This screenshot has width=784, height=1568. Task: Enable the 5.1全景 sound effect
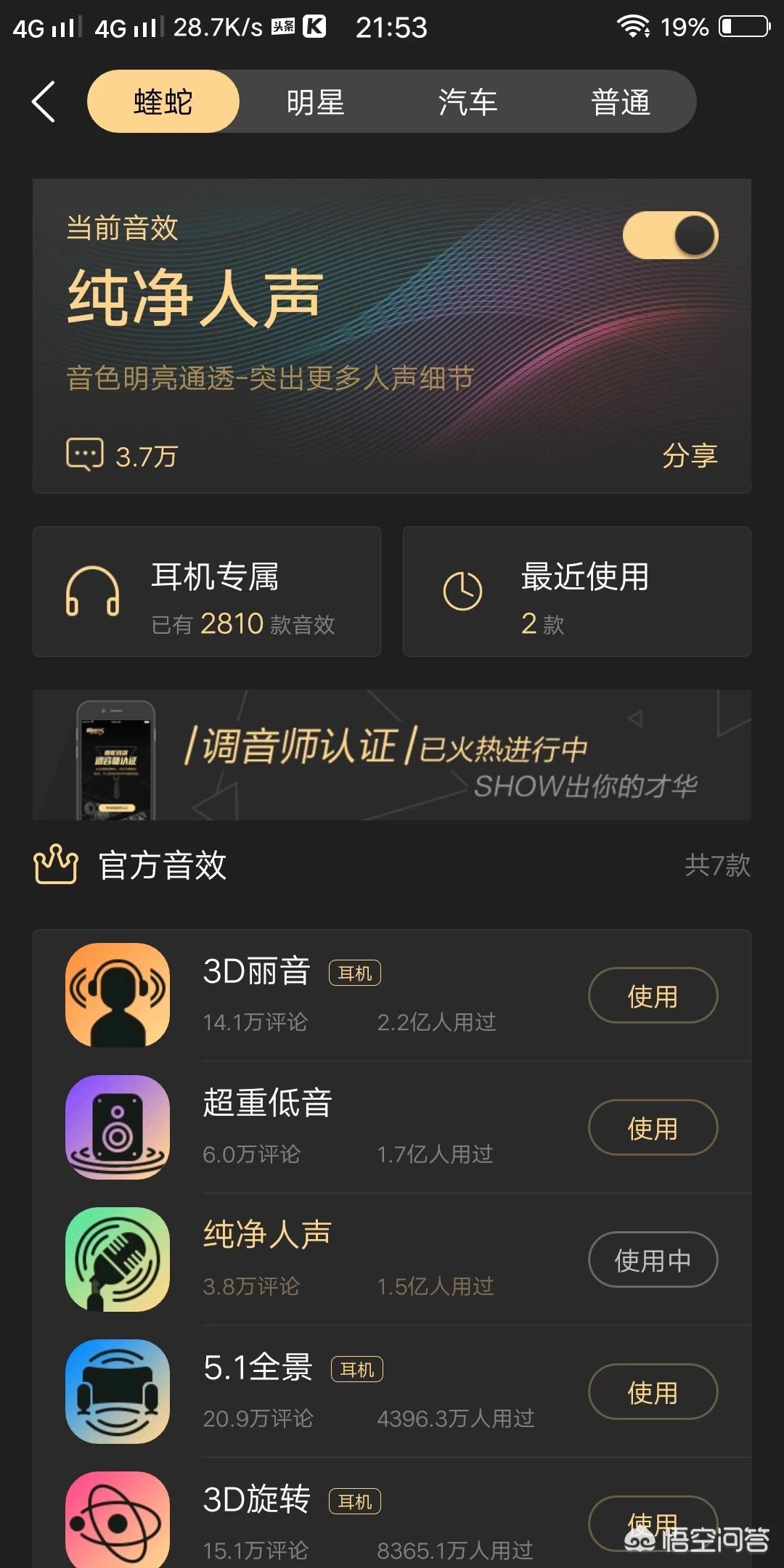(653, 1392)
